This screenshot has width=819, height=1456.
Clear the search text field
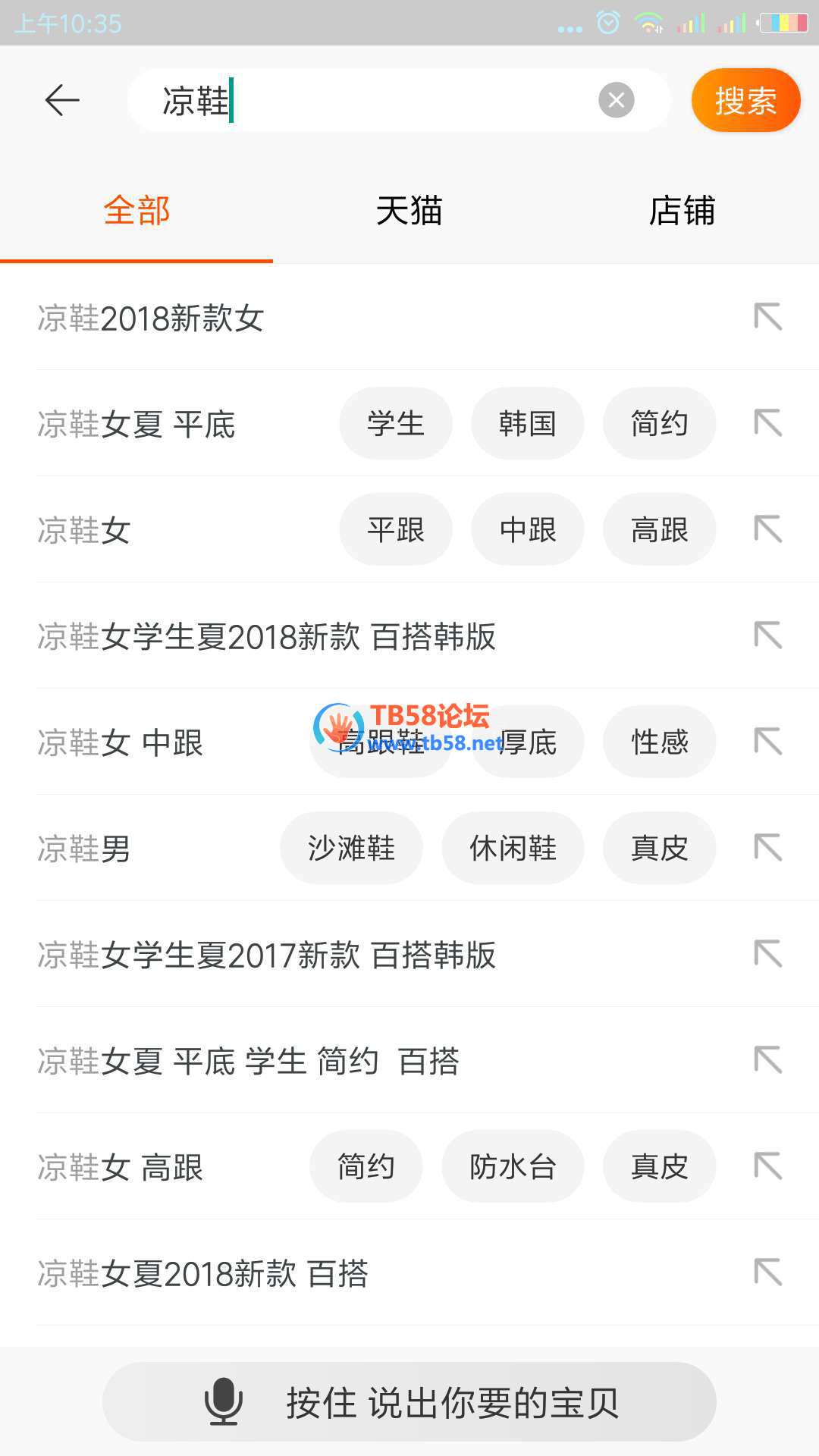click(x=616, y=100)
